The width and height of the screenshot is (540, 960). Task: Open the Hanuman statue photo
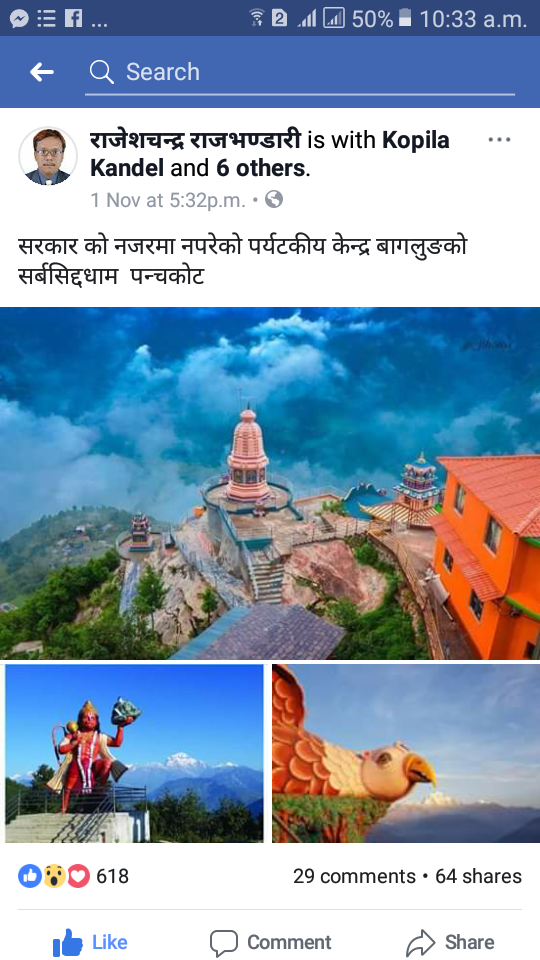click(134, 753)
